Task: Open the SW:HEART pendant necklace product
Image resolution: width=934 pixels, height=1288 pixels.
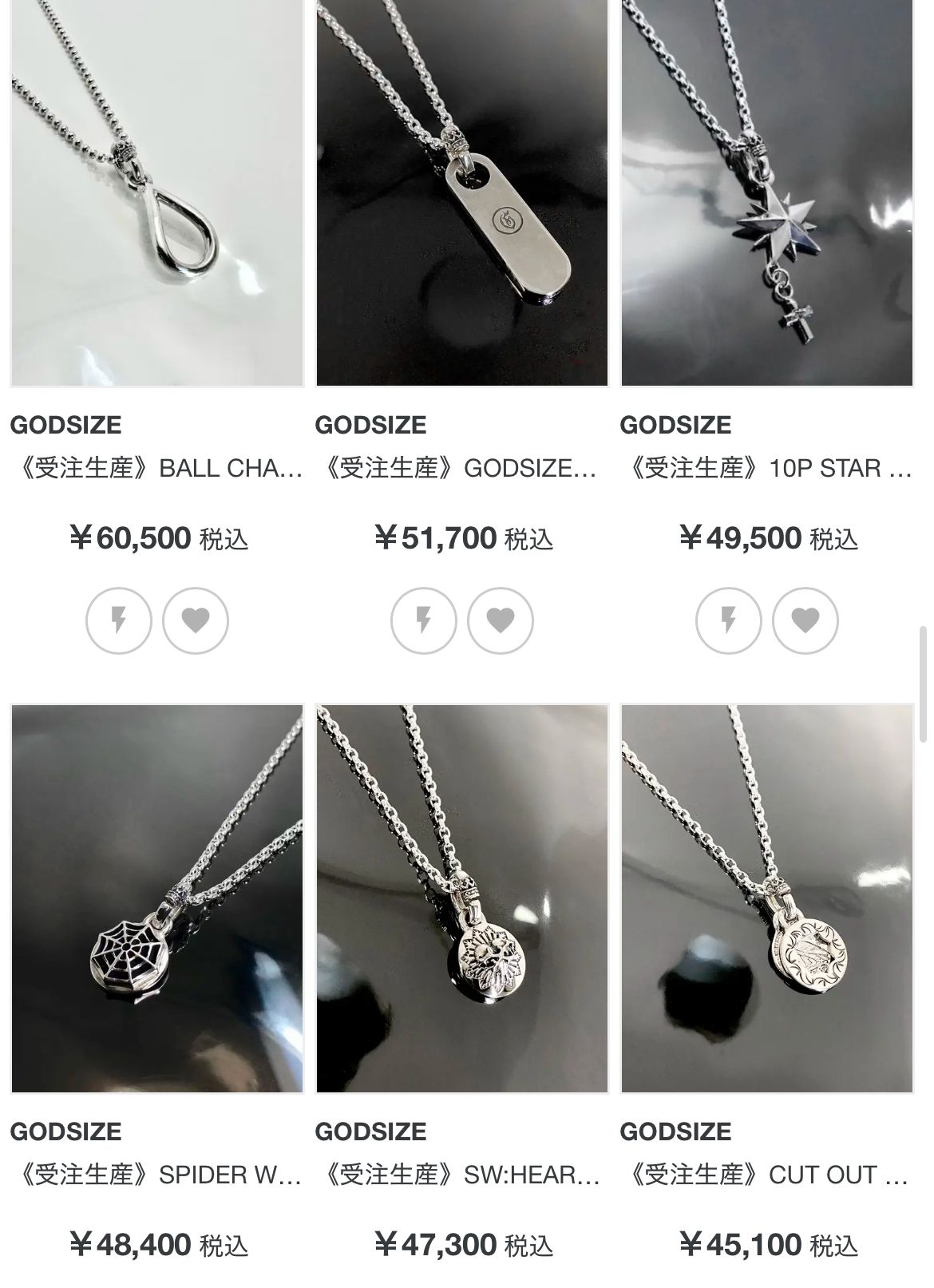Action: [x=462, y=898]
